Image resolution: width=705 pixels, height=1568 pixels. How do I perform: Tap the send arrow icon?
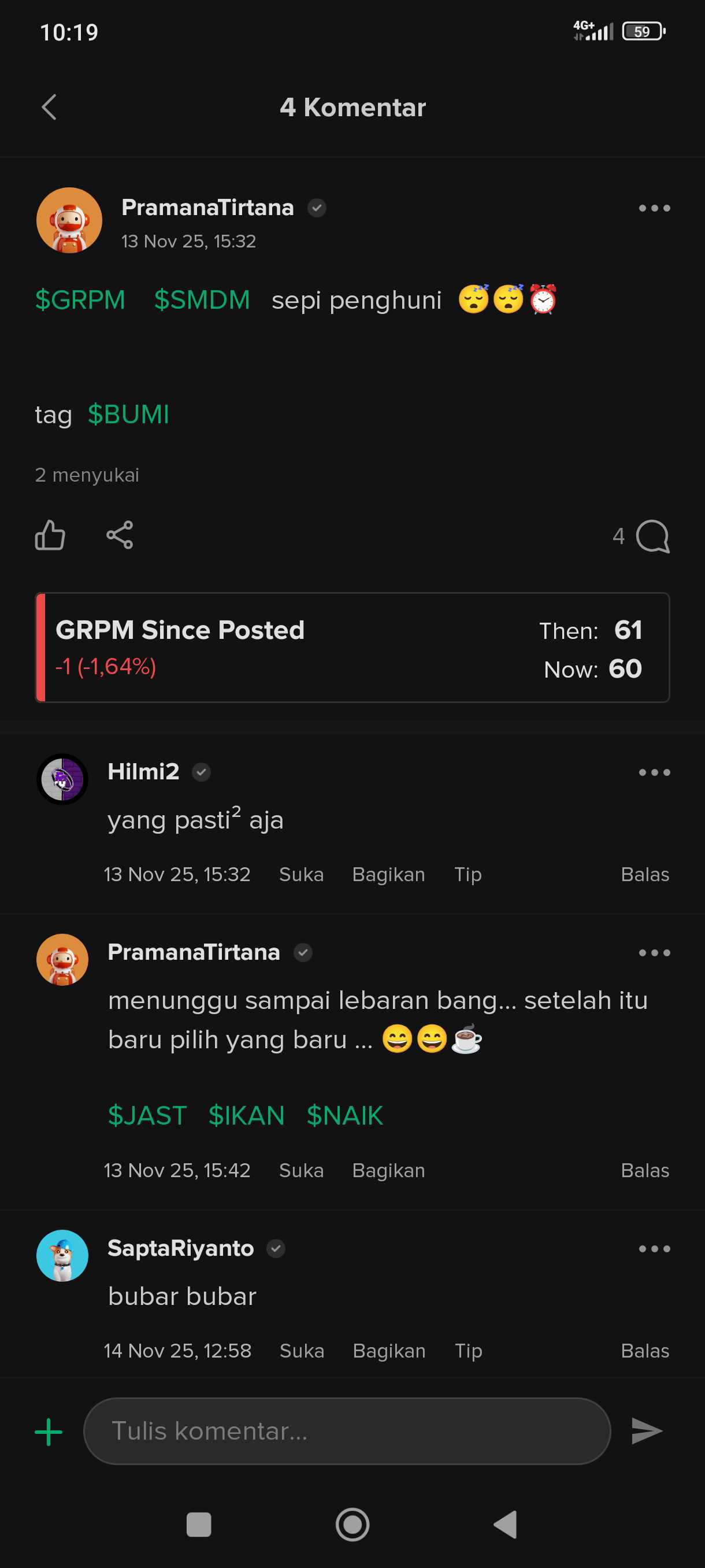(x=646, y=1431)
